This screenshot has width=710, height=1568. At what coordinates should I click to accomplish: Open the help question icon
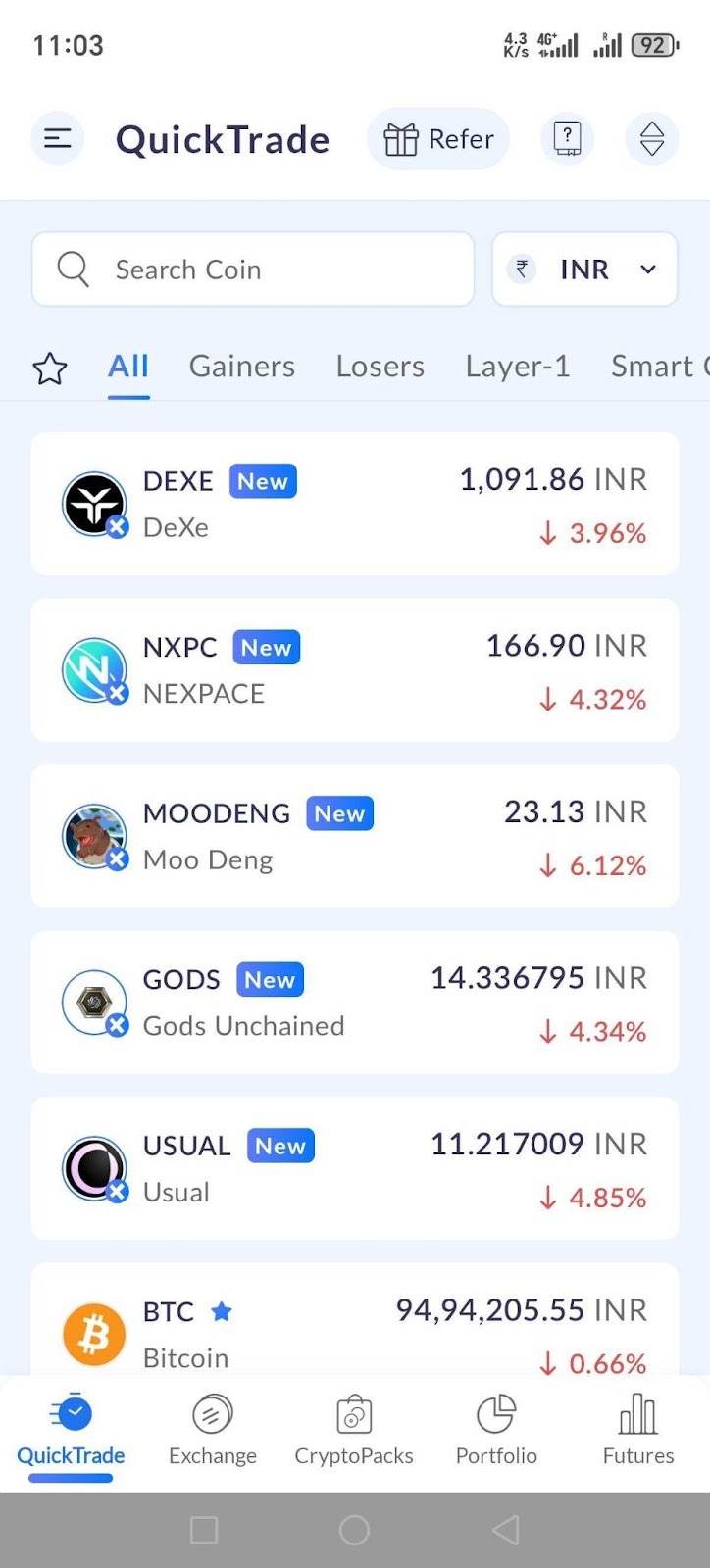567,139
